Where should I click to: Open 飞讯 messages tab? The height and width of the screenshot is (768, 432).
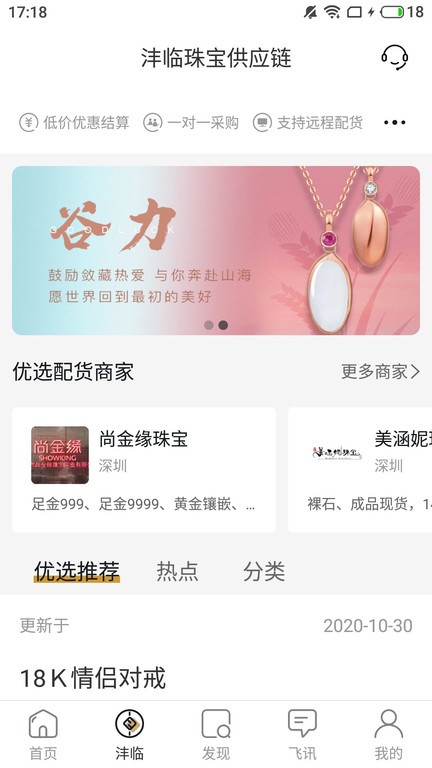[x=302, y=734]
